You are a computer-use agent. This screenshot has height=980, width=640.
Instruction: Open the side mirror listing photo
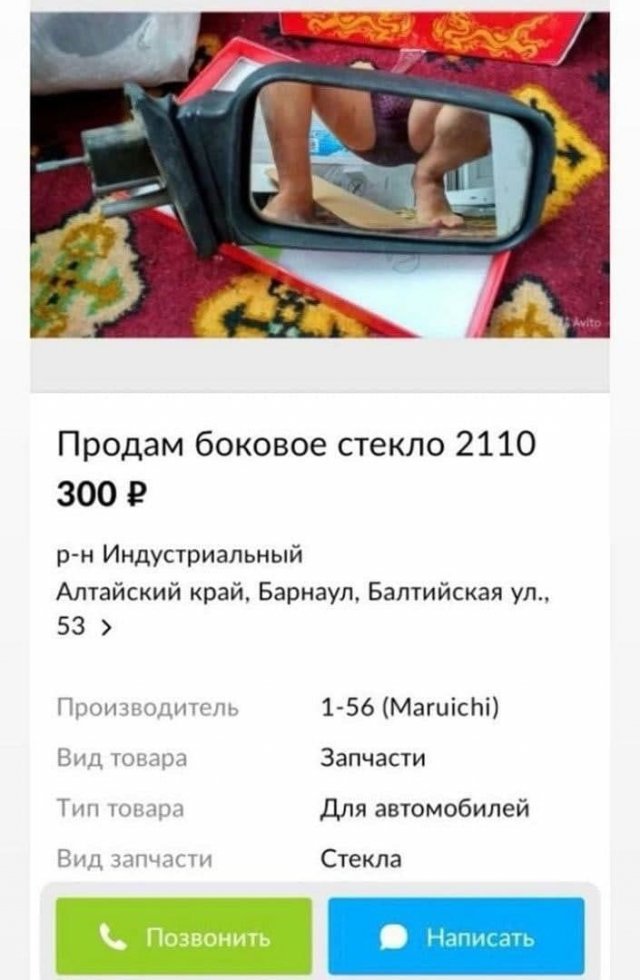(320, 175)
